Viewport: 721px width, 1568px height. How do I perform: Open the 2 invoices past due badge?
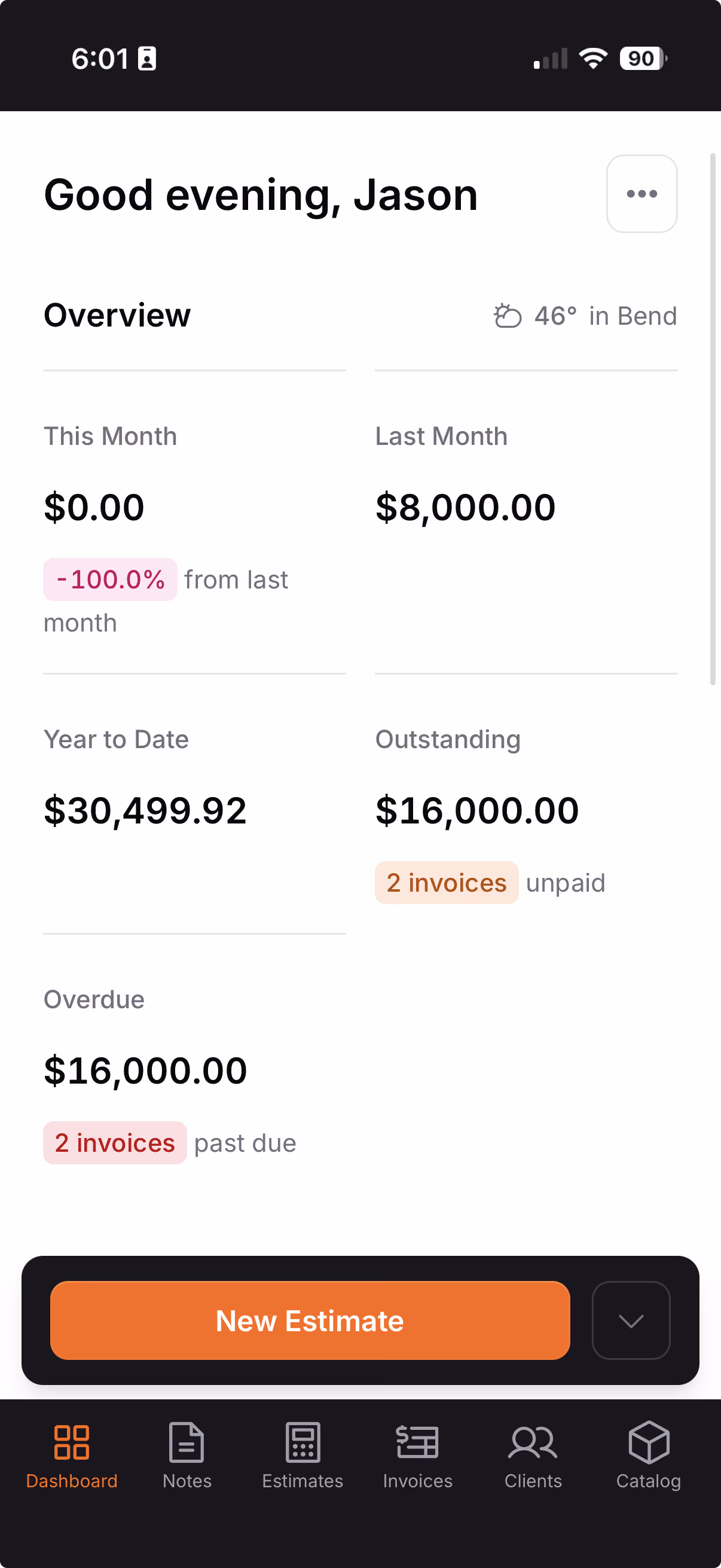[114, 1143]
